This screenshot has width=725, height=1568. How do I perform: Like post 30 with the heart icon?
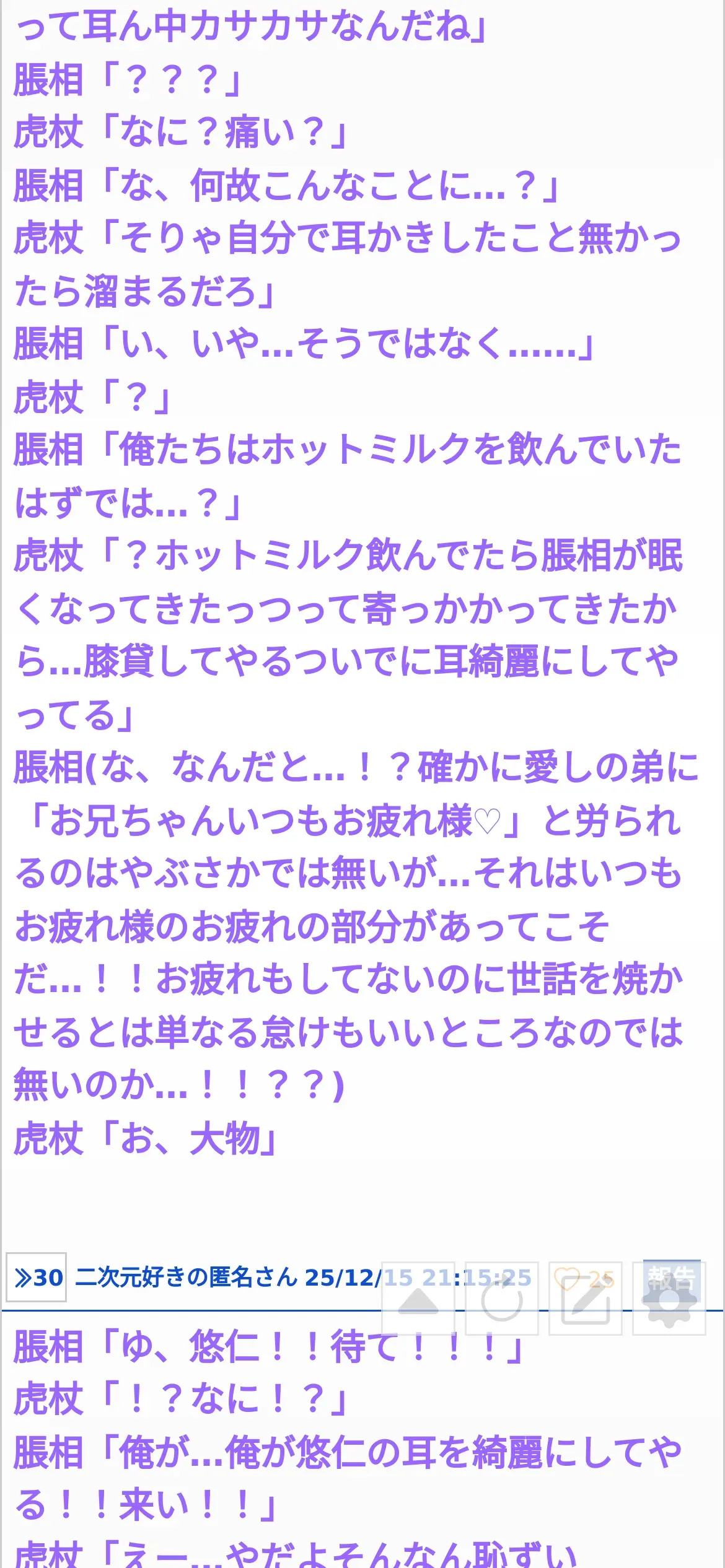point(566,1278)
